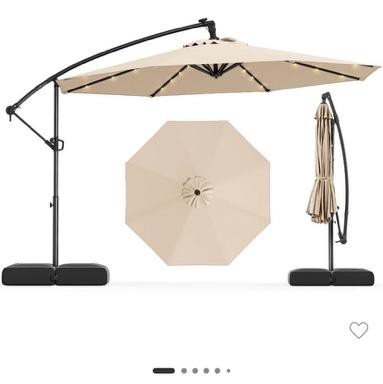Open the patio umbrella product image
This screenshot has width=383, height=384.
[x=192, y=153]
